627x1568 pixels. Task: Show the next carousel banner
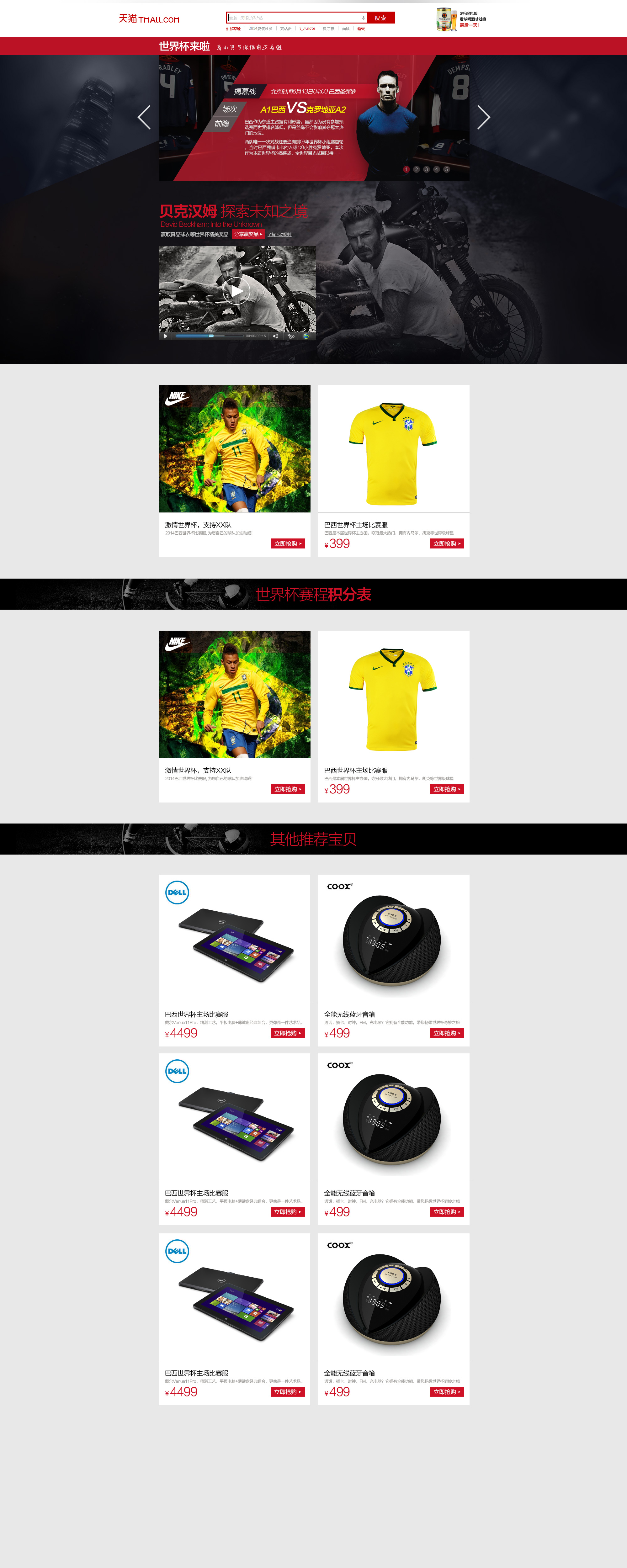tap(483, 118)
